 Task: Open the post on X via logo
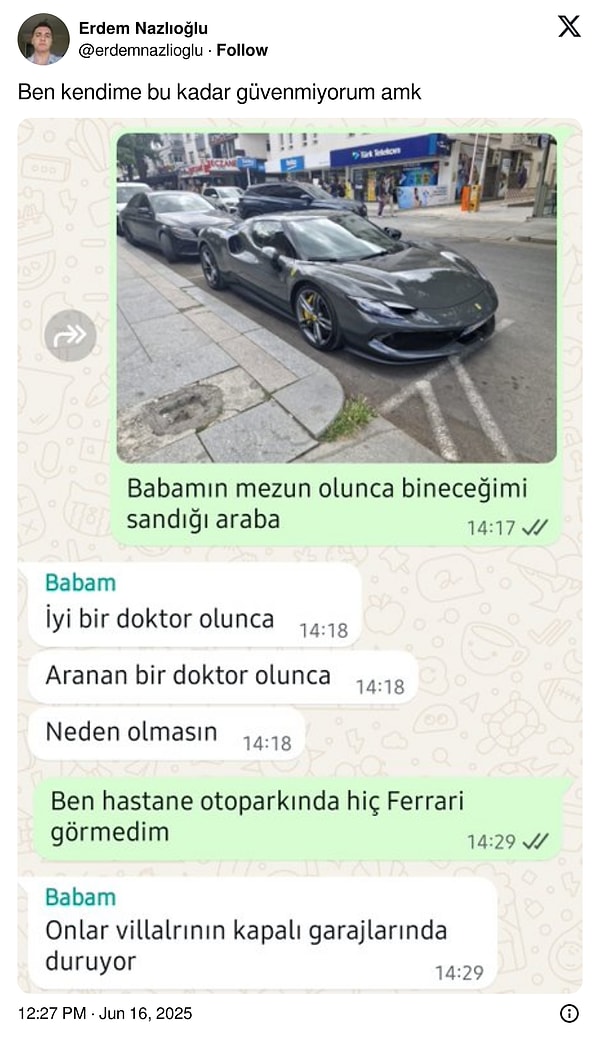[x=568, y=27]
